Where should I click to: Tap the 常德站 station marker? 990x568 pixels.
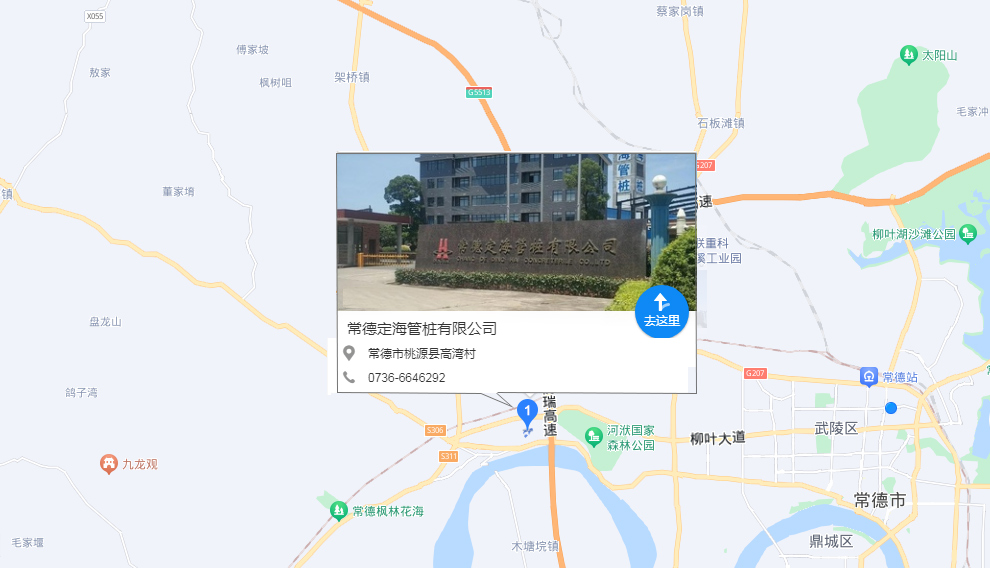(869, 377)
